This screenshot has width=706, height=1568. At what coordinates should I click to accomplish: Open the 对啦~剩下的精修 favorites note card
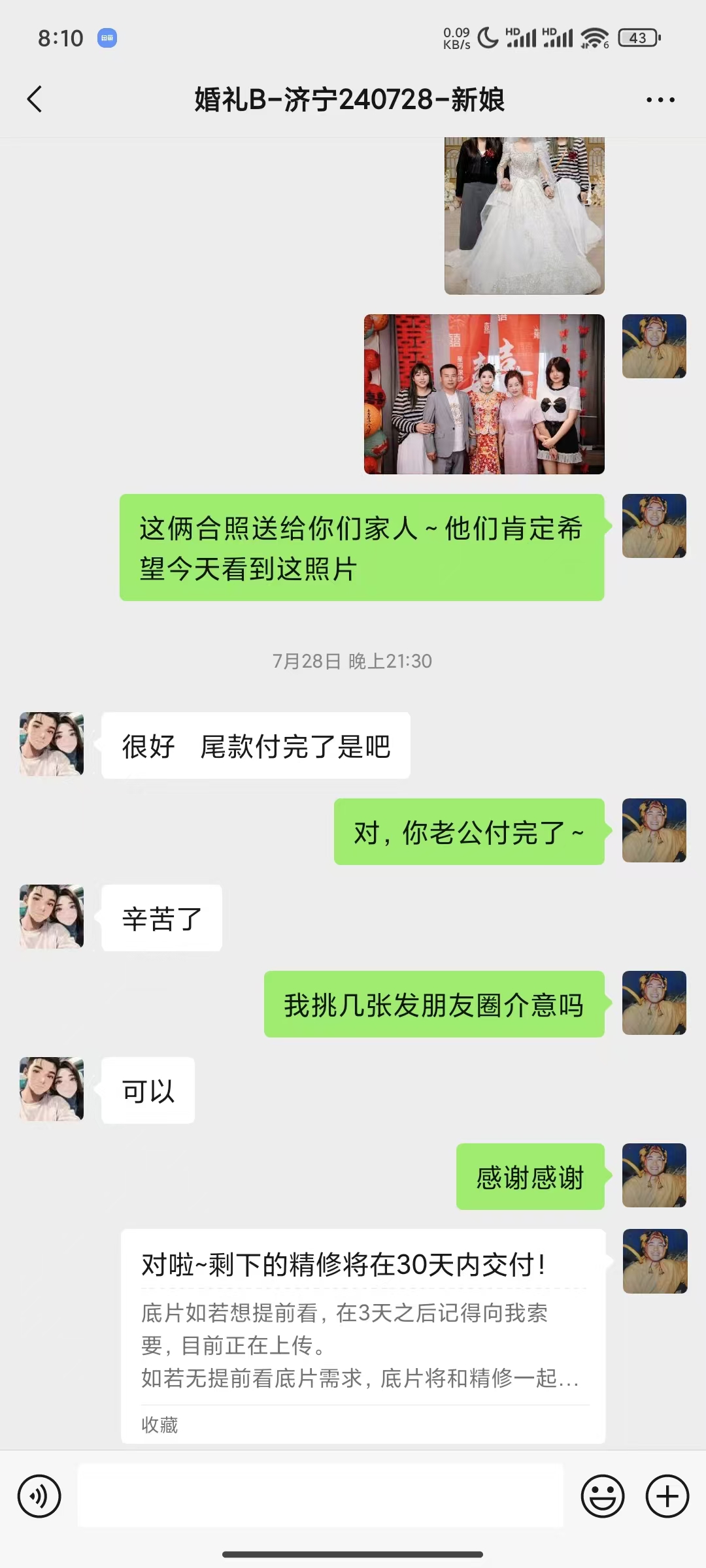coord(363,1336)
